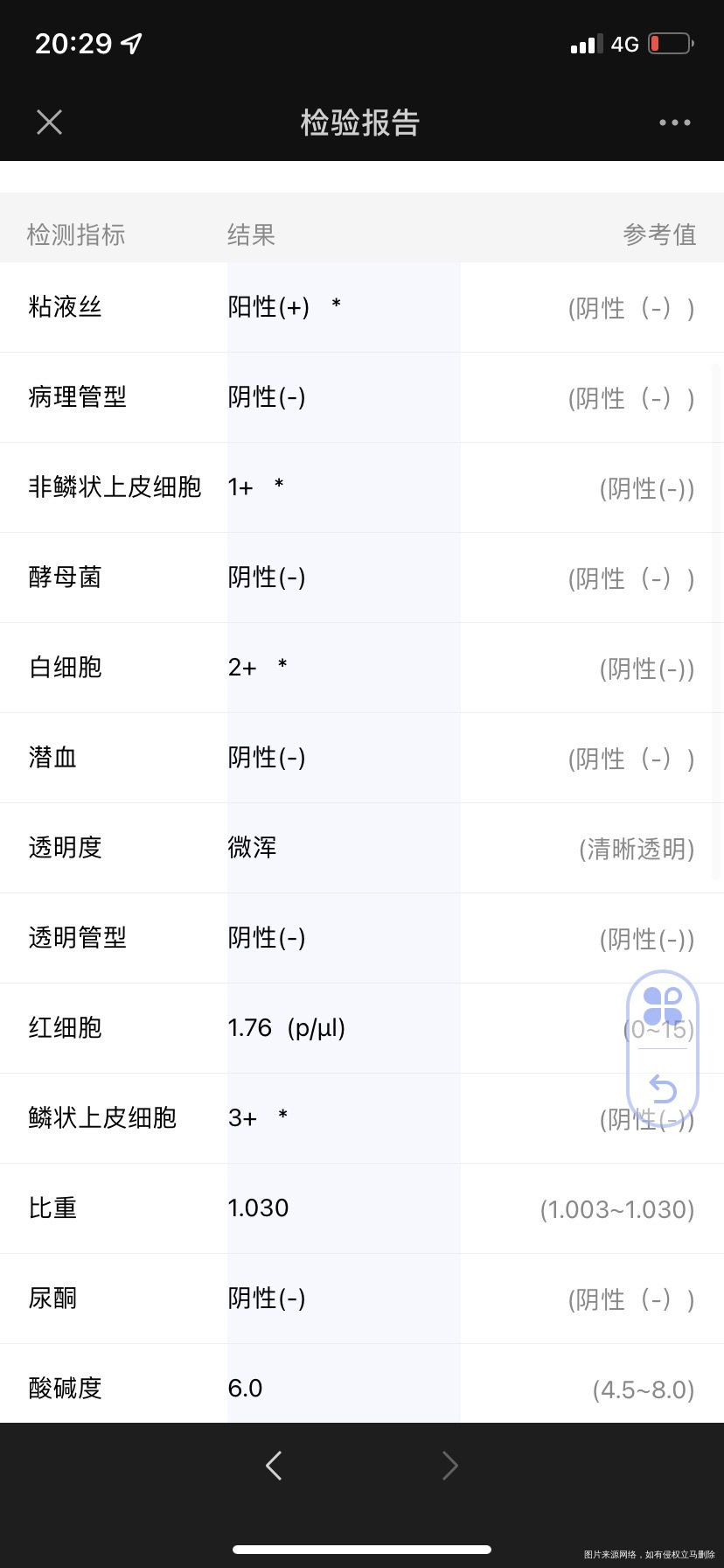Tap the 比重 value 1.030

point(256,1207)
